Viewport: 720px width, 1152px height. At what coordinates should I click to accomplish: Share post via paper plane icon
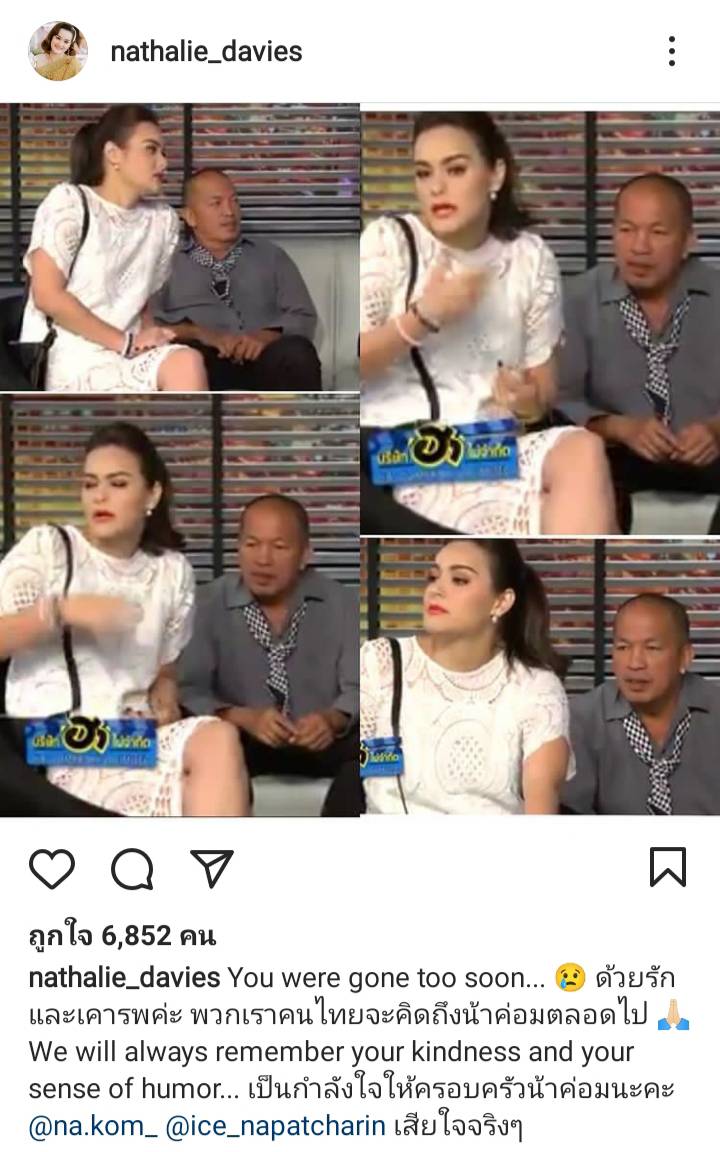click(x=211, y=868)
